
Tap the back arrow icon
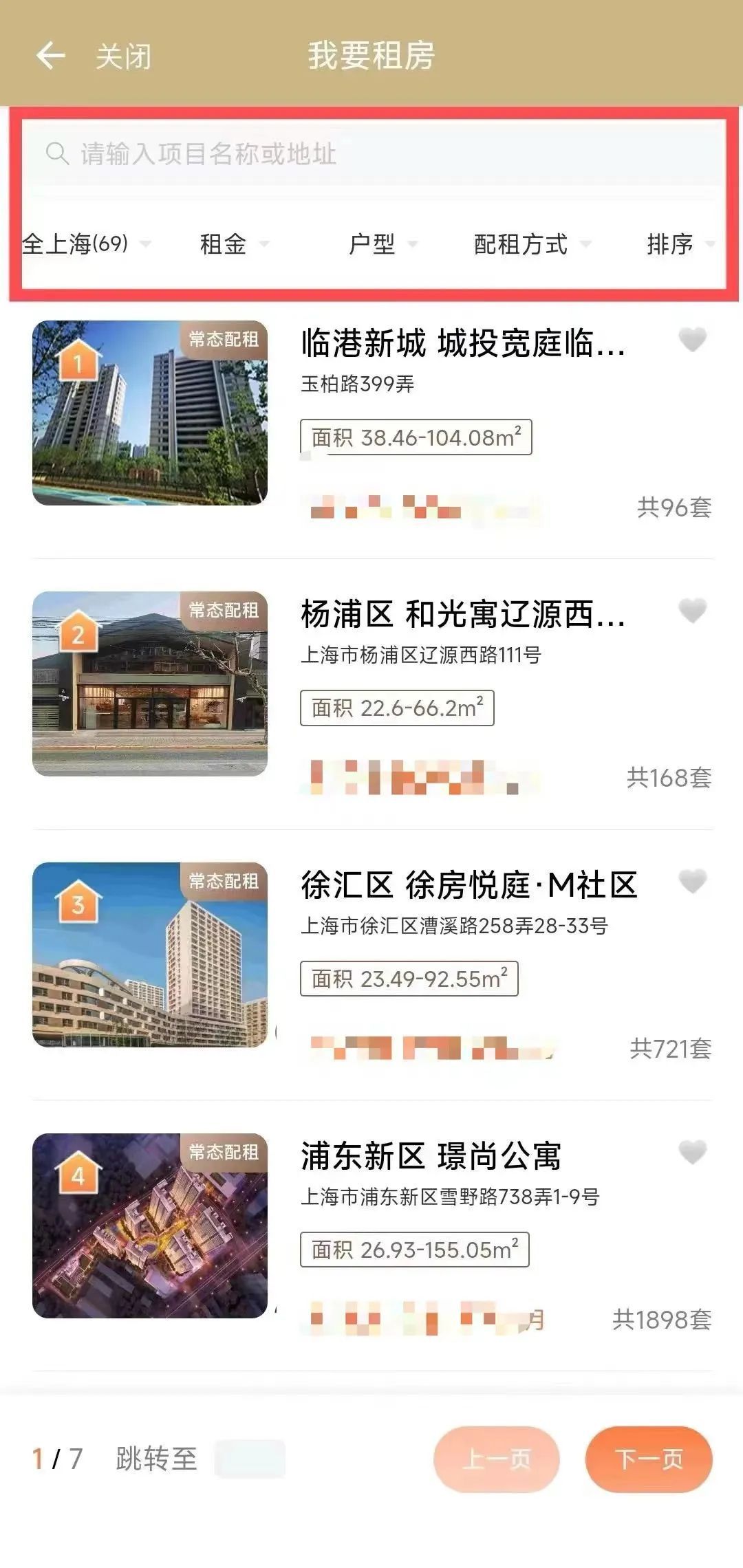[x=50, y=56]
